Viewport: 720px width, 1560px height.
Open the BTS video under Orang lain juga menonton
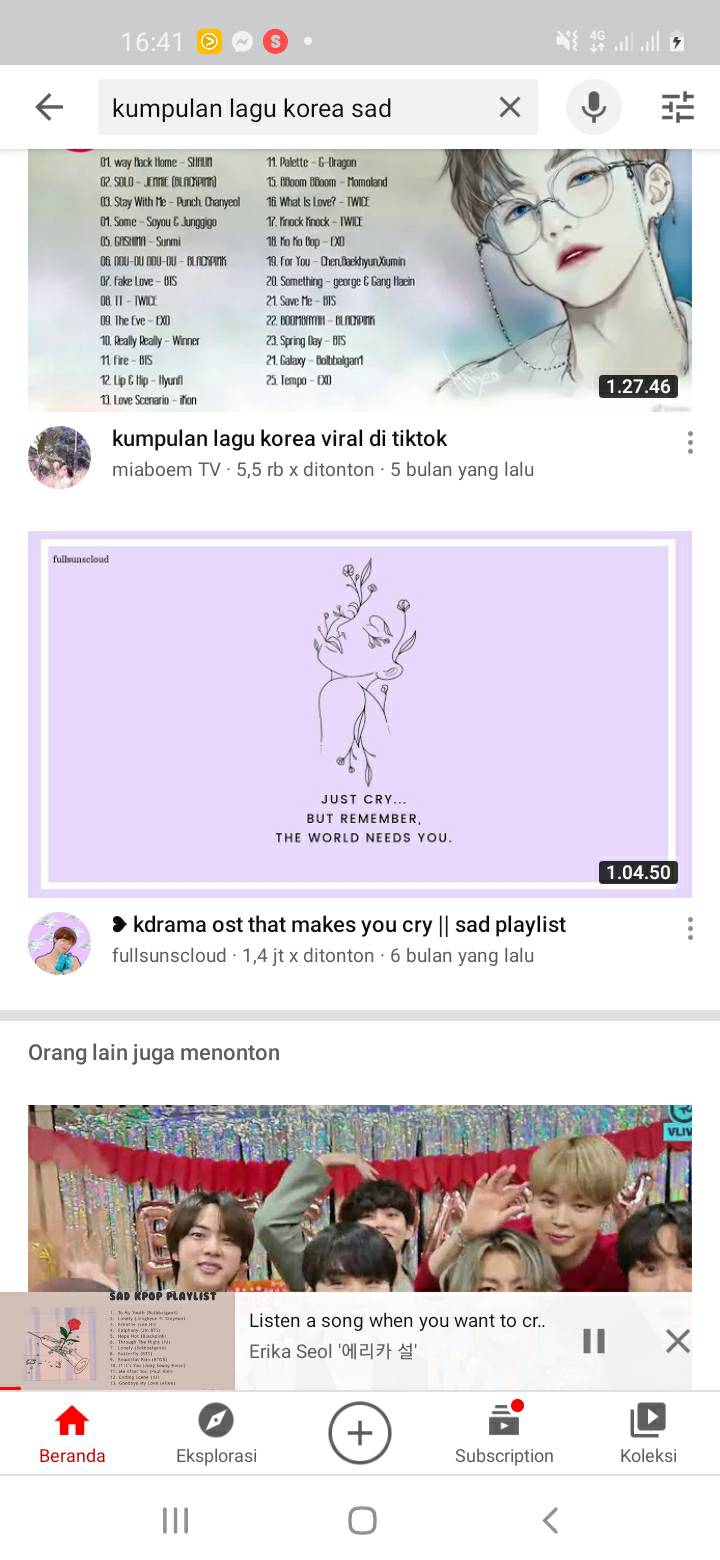360,1198
